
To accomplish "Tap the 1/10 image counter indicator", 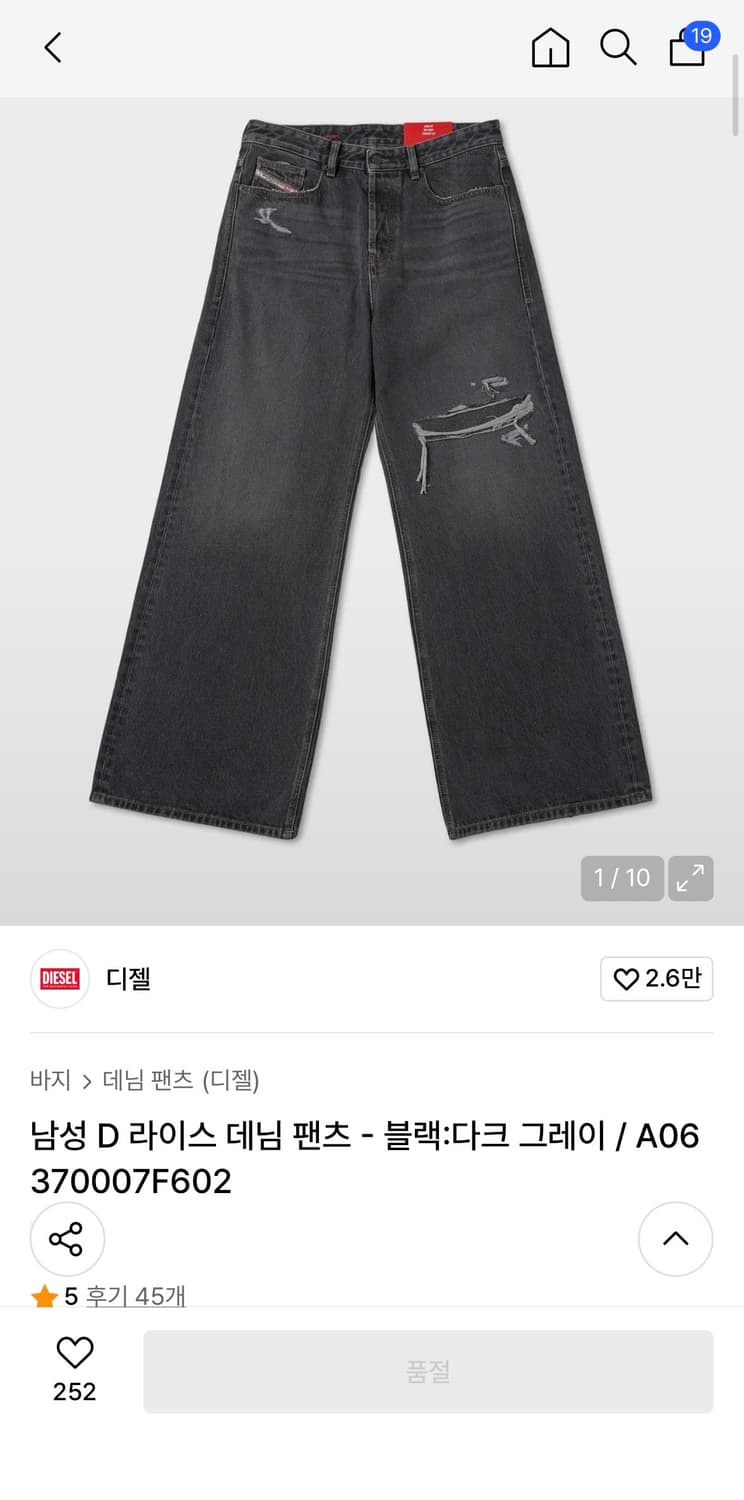I will click(622, 878).
